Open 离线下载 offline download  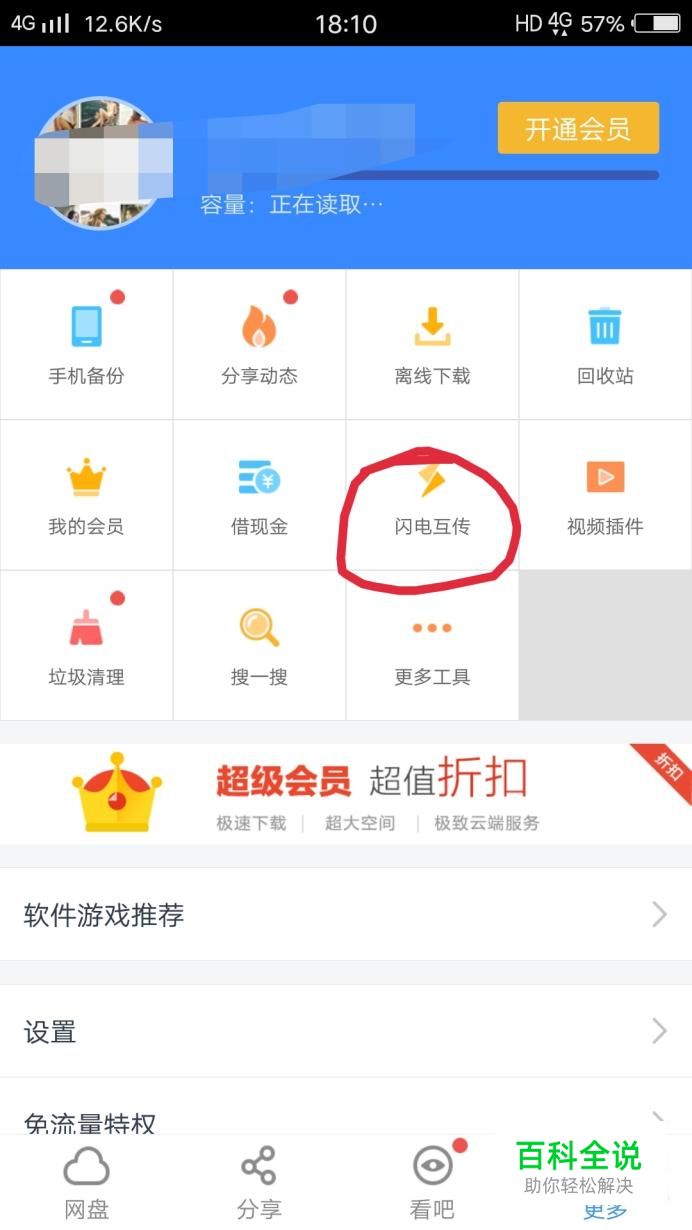(432, 345)
